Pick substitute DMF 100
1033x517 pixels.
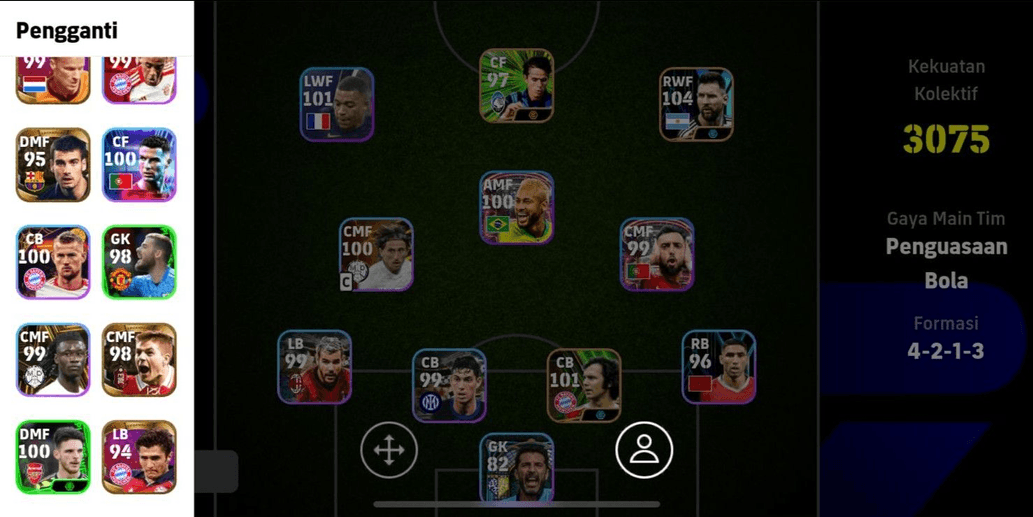click(53, 457)
